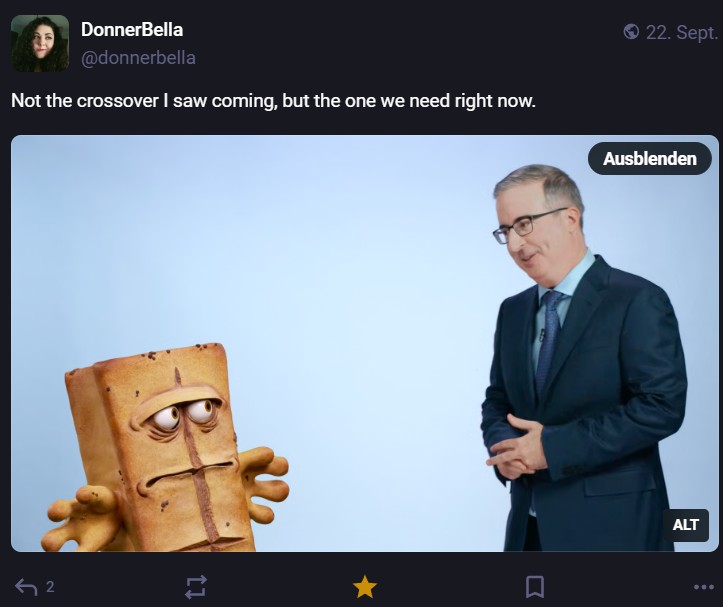
Task: Open the post's more options menu
Action: [x=703, y=587]
